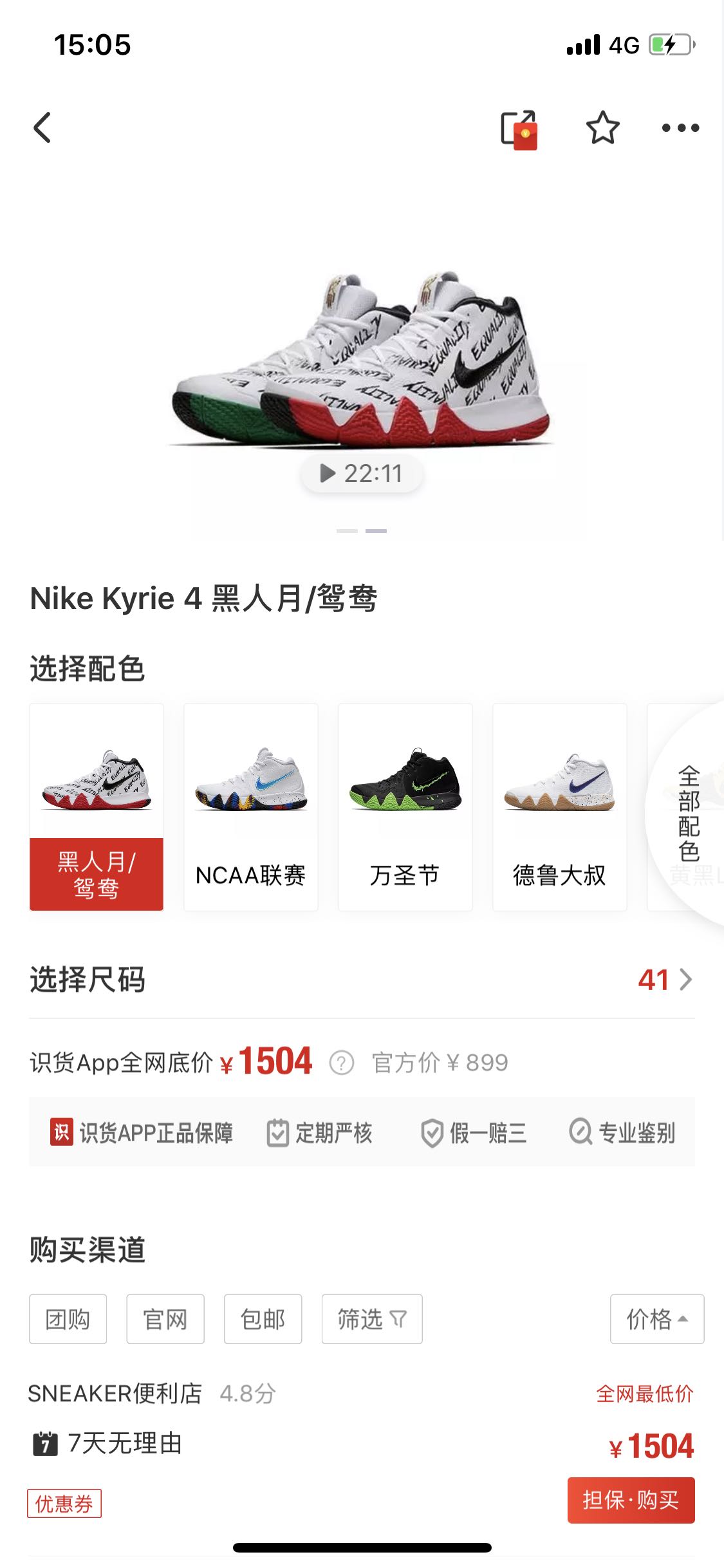Viewport: 724px width, 1568px height.
Task: Select the NCAA联赛 colorway
Action: click(250, 807)
